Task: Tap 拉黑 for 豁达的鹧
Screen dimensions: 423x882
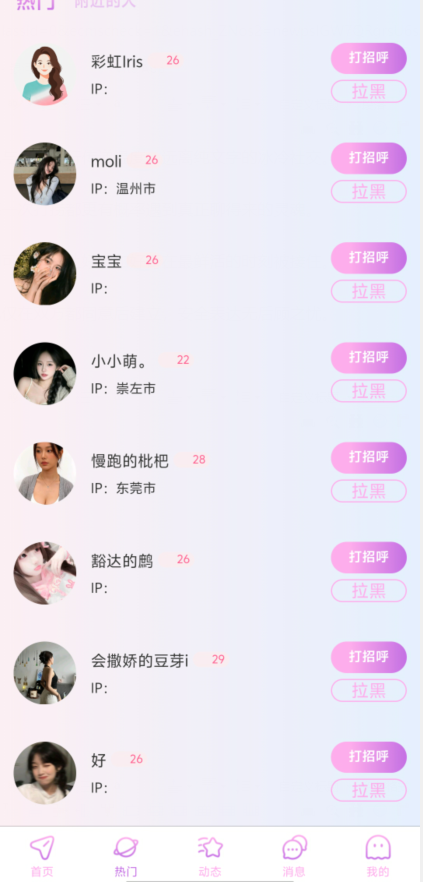Action: point(368,591)
